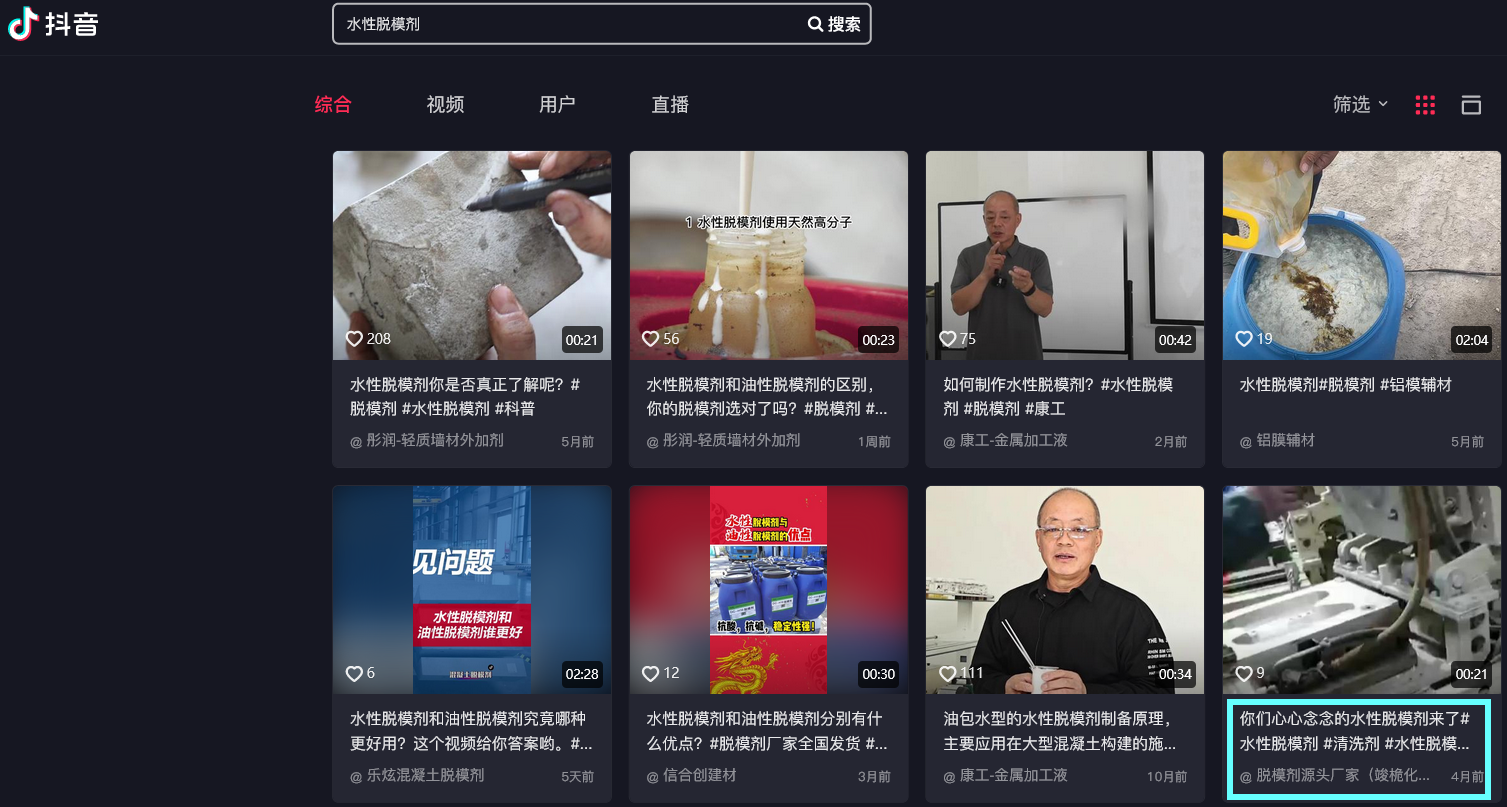
Task: Open video 油包水型的水性脱模剂制备原理
Action: pyautogui.click(x=1064, y=590)
